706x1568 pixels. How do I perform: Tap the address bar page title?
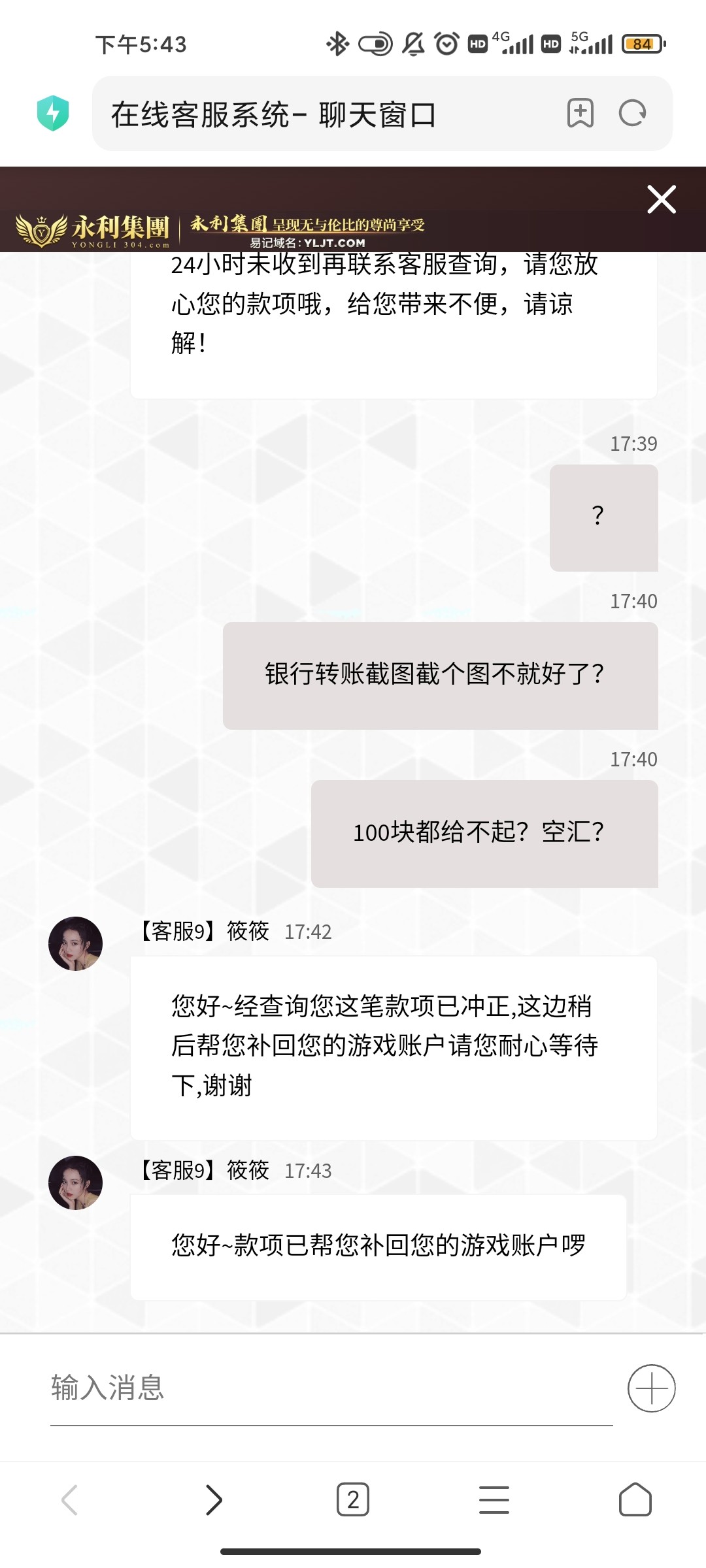coord(273,114)
